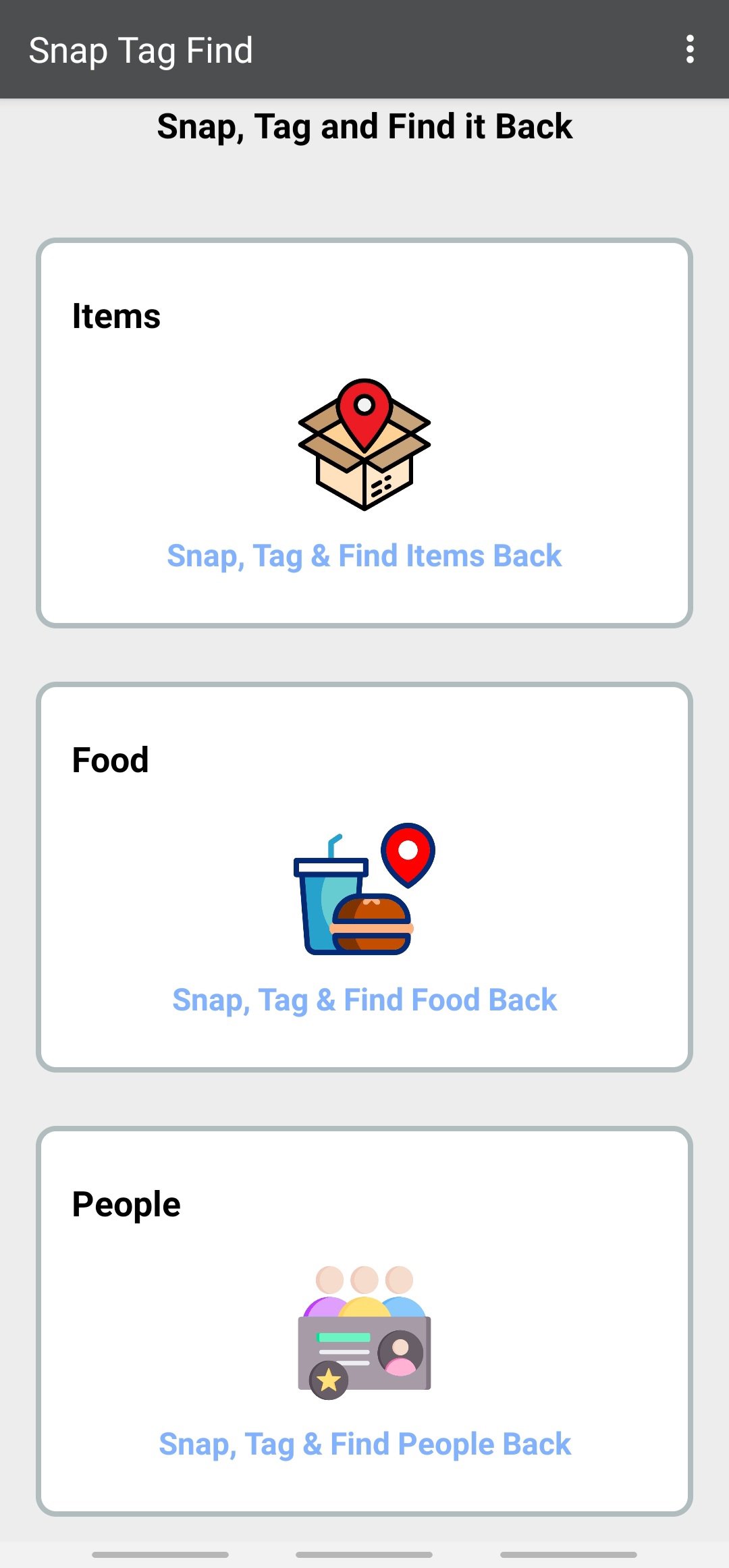Tap the People heading label

[126, 1203]
